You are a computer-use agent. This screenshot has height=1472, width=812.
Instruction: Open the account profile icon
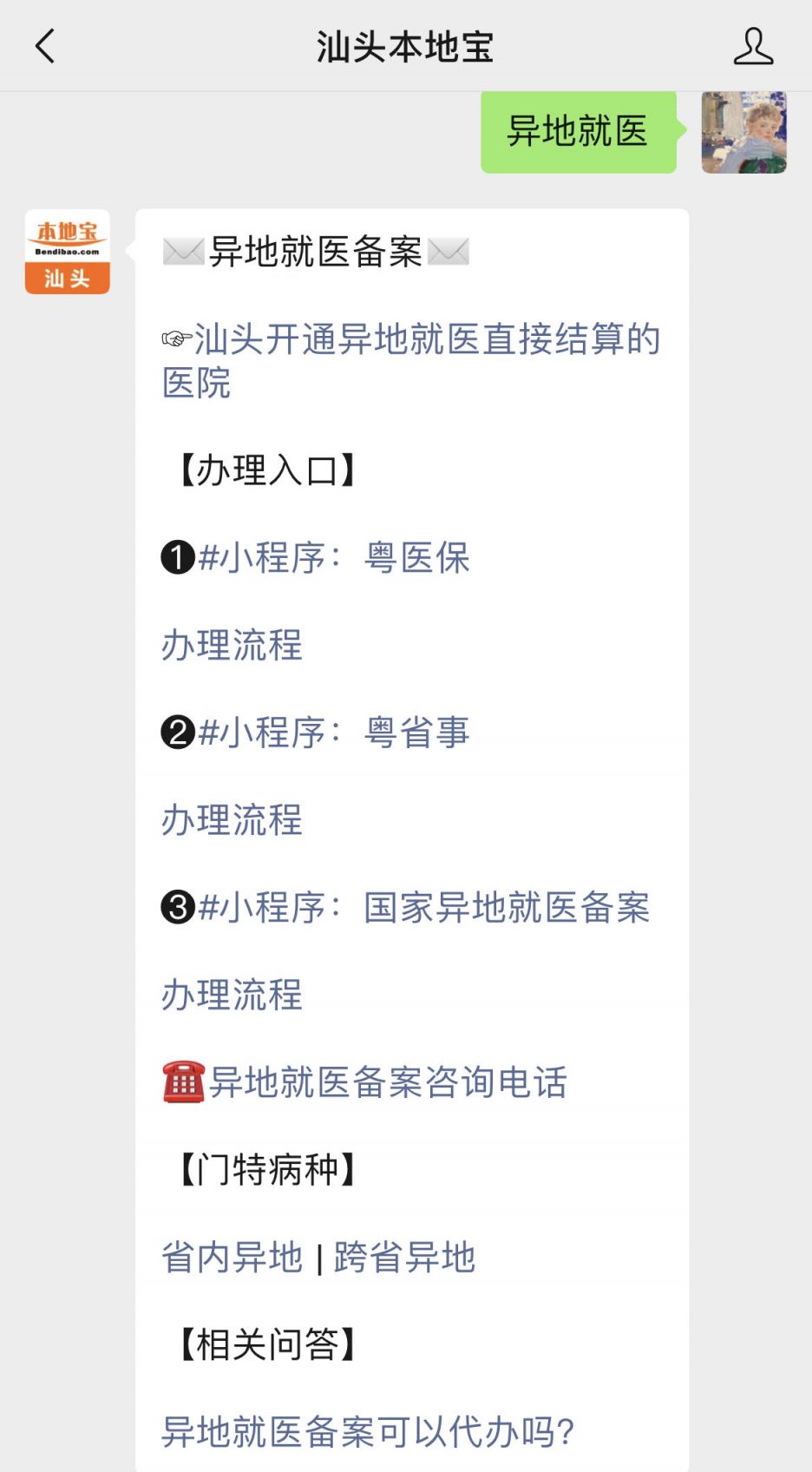point(753,46)
